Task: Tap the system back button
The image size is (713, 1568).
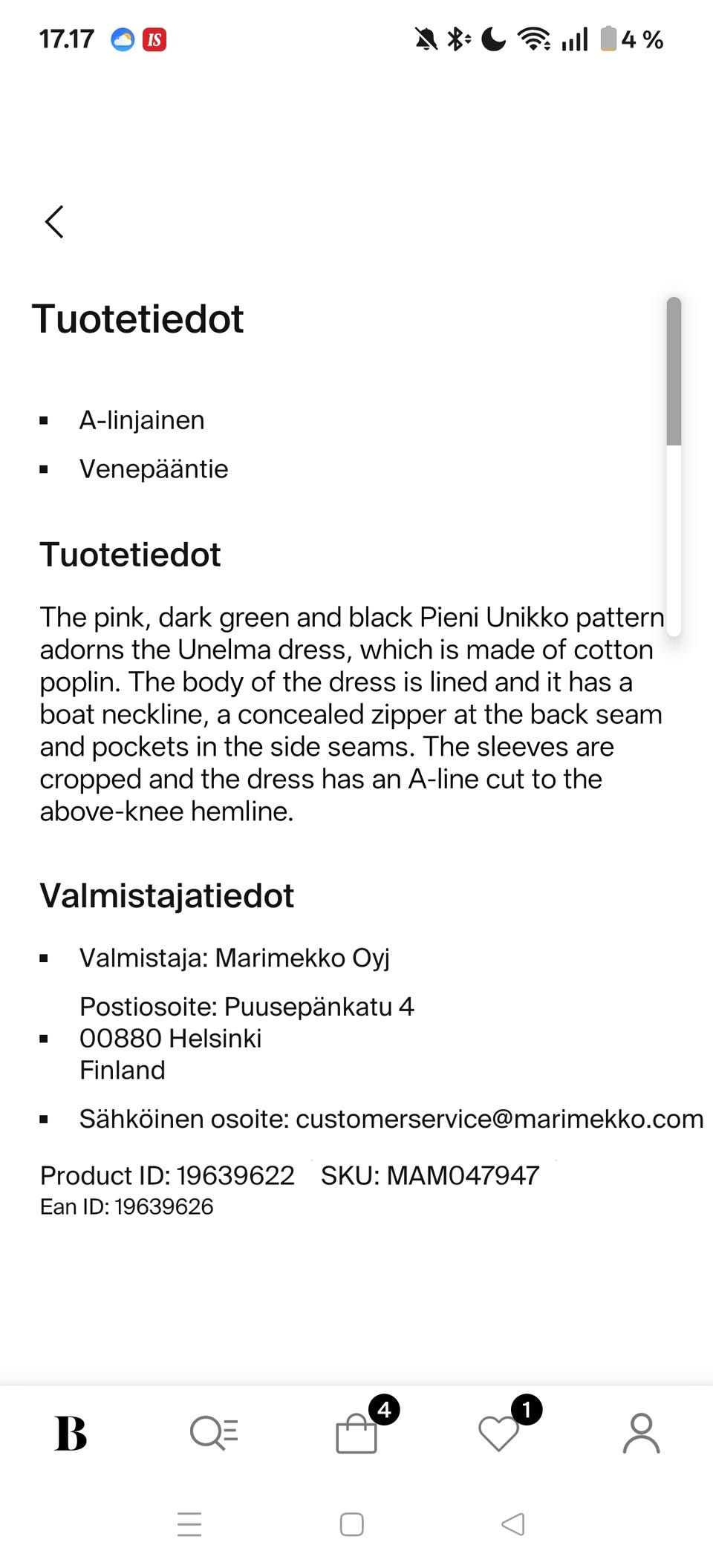Action: [x=513, y=1524]
